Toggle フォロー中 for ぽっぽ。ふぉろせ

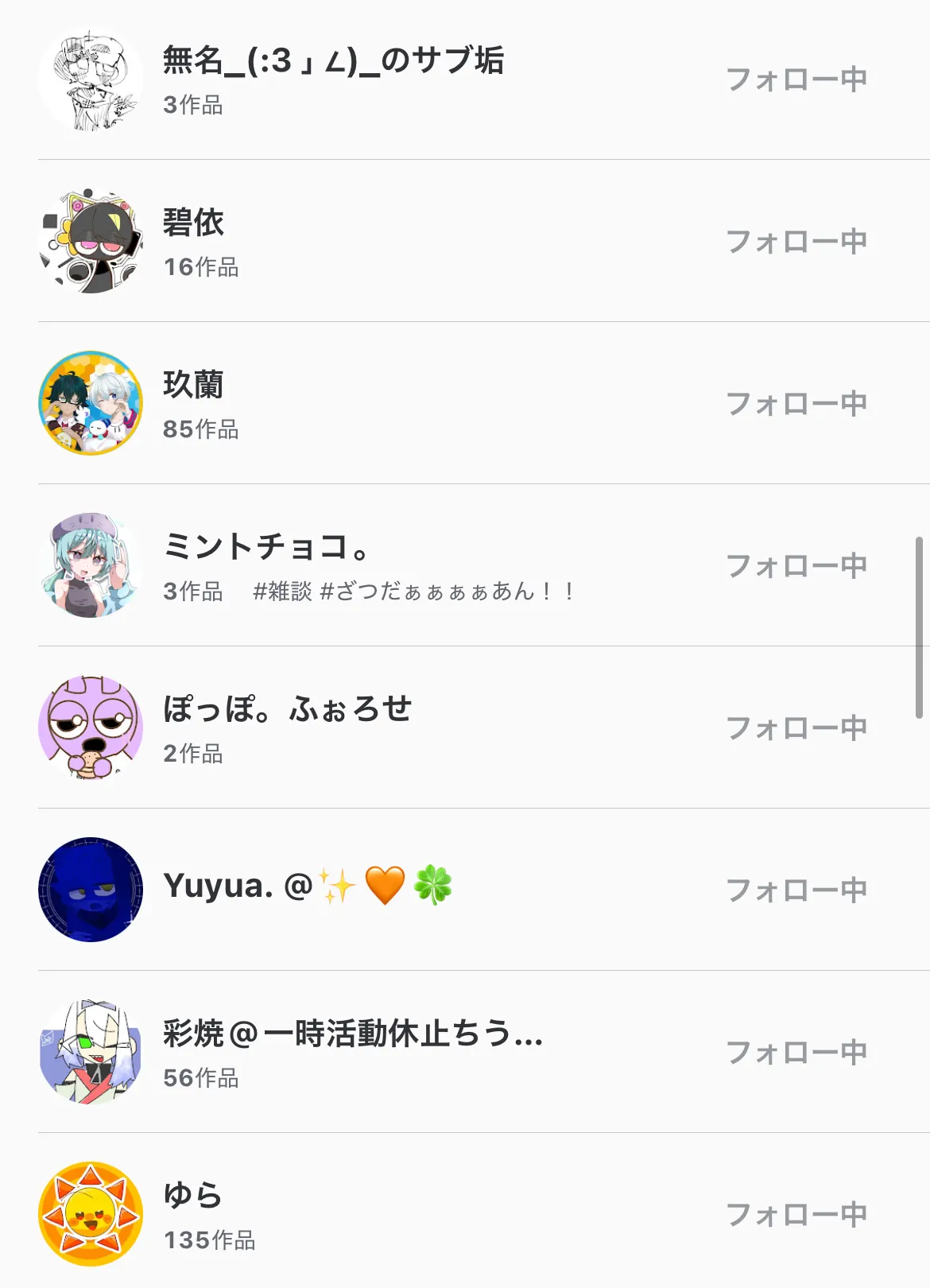796,728
